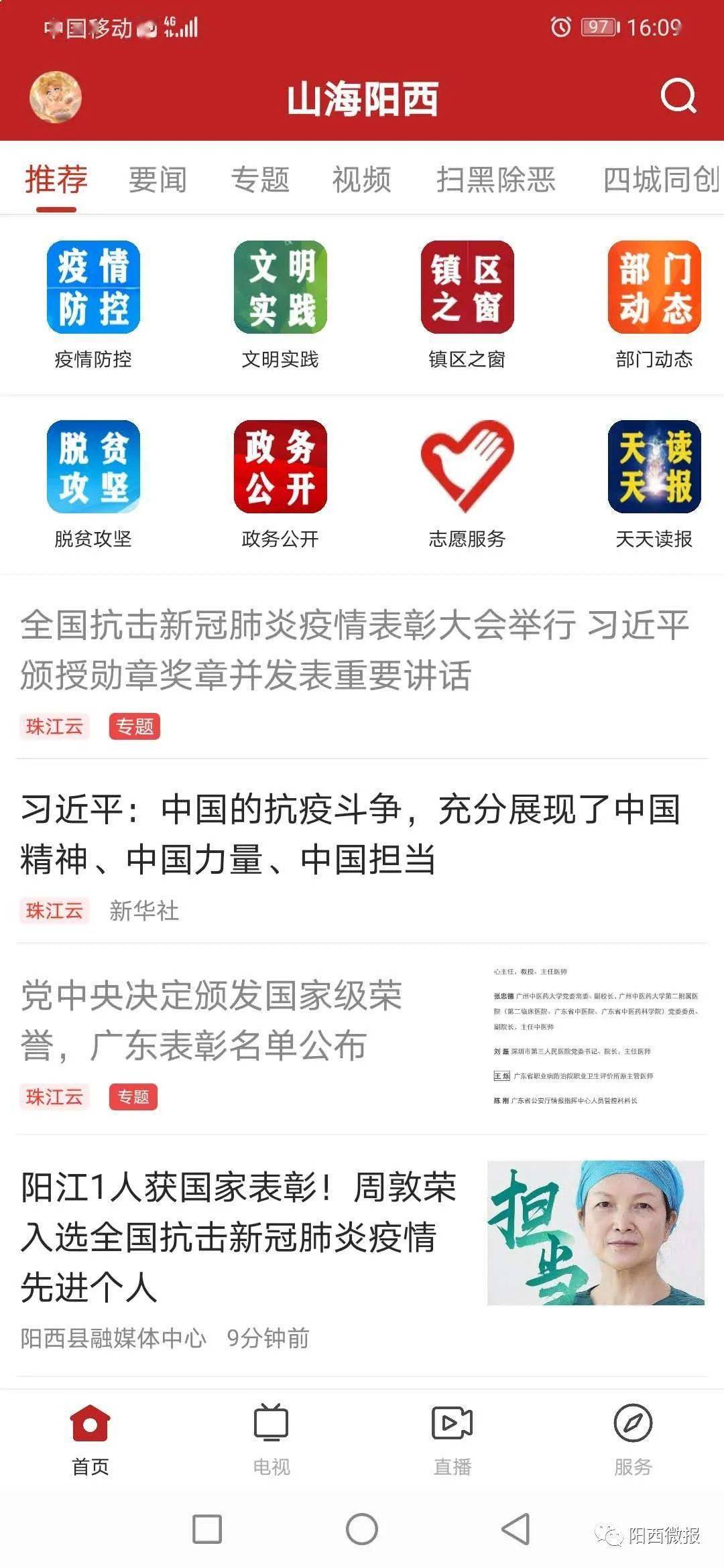Select the 扫黑除恶 tab
Image resolution: width=724 pixels, height=1568 pixels.
pyautogui.click(x=496, y=180)
